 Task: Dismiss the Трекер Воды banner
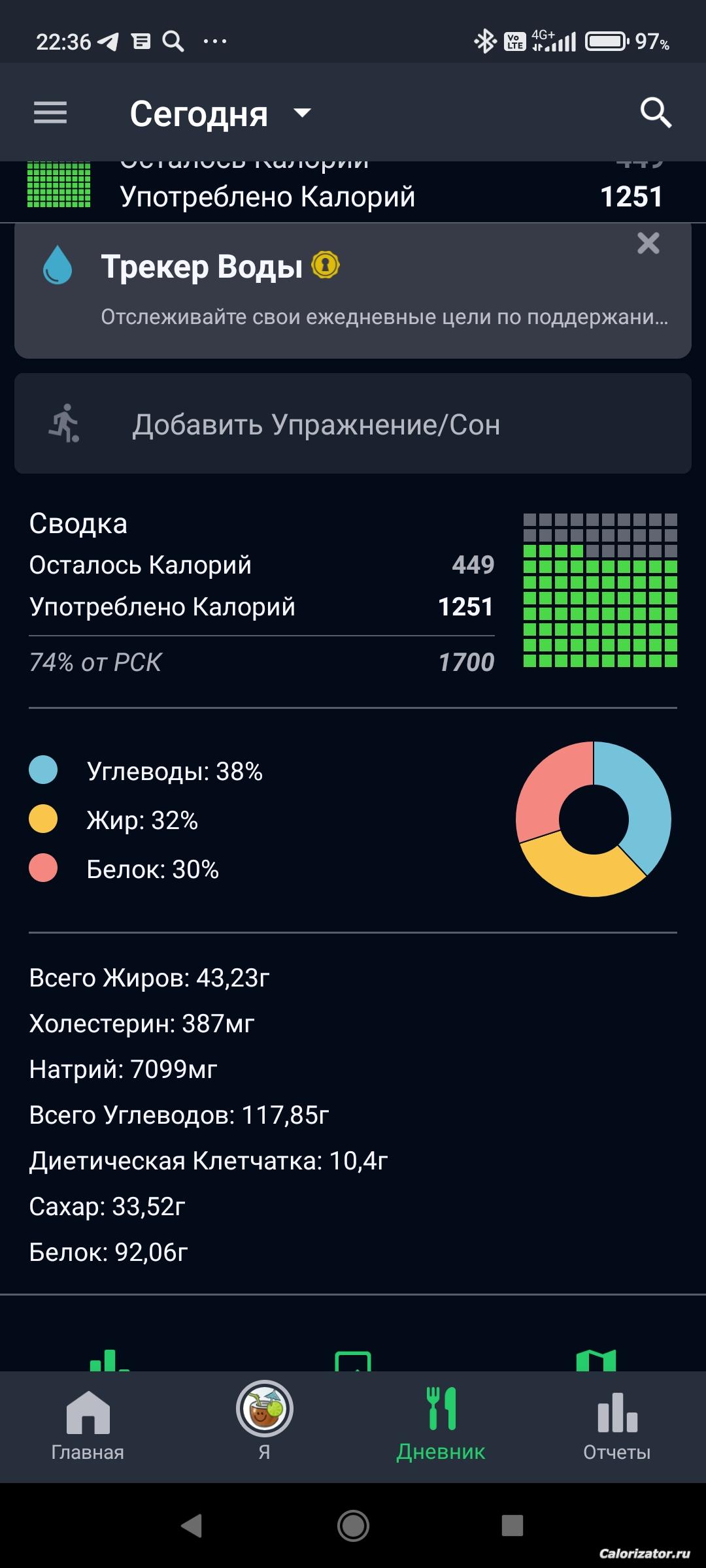pos(648,244)
